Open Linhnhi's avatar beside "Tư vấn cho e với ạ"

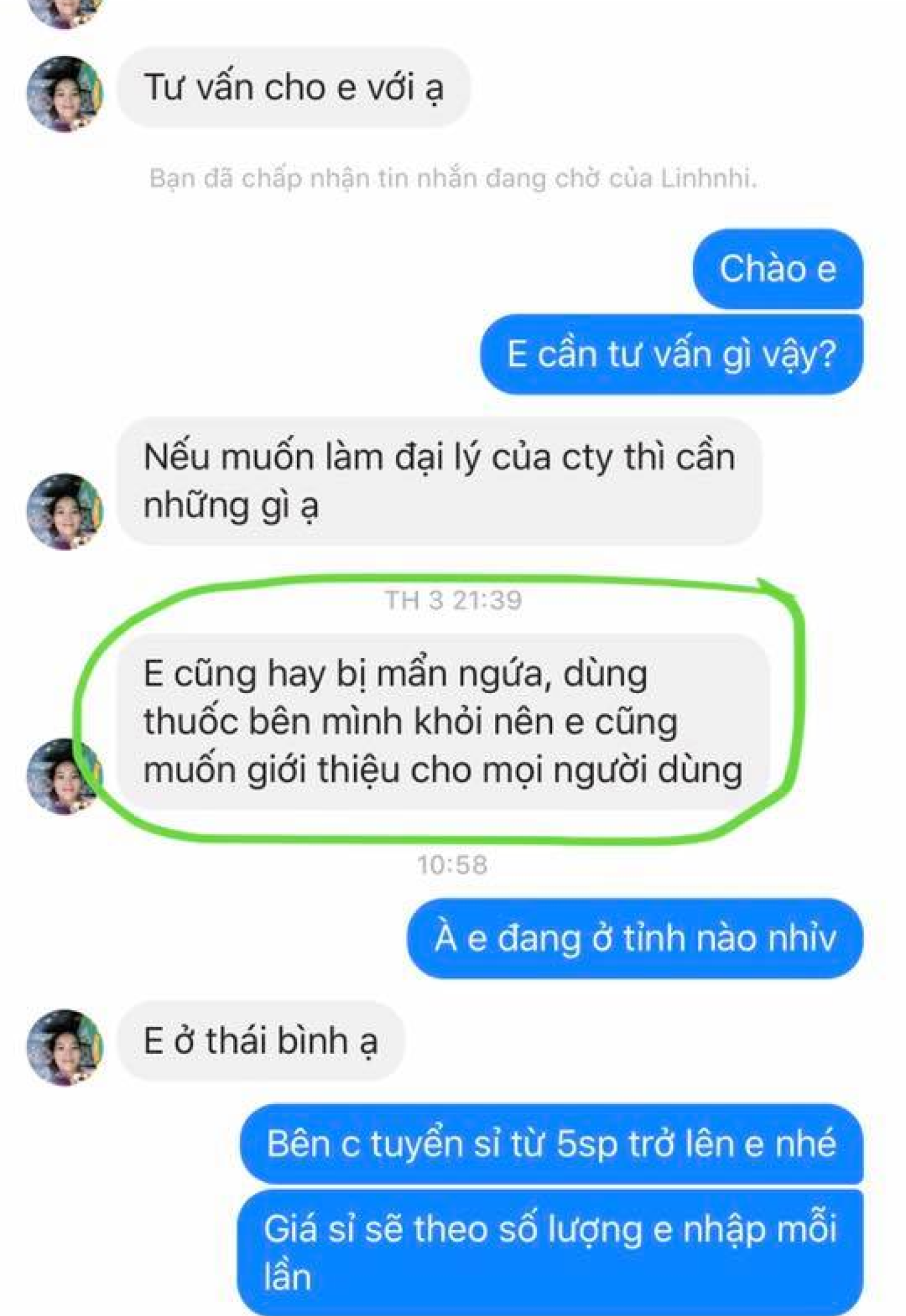[x=64, y=94]
